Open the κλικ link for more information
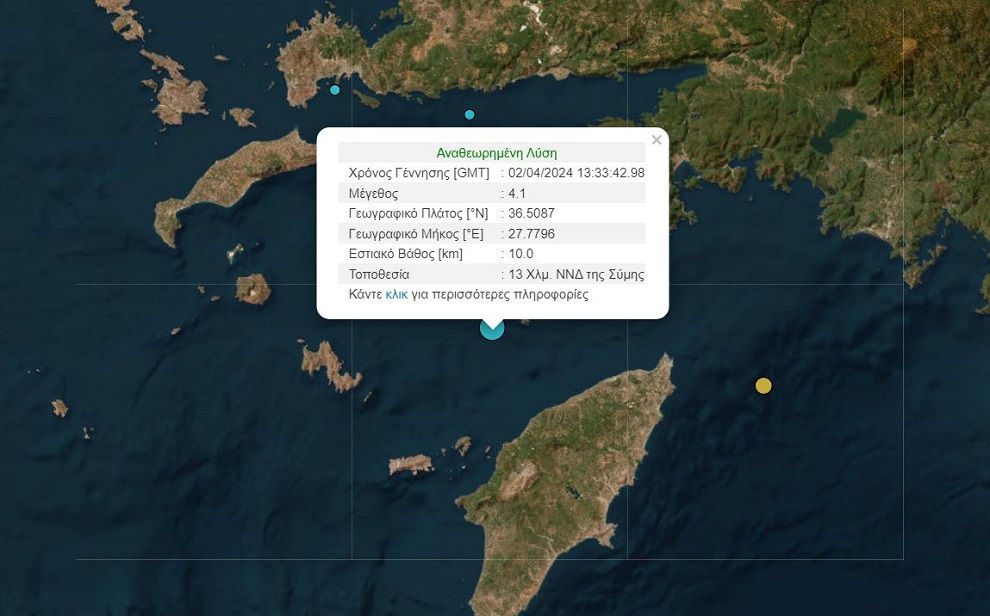 pos(397,295)
